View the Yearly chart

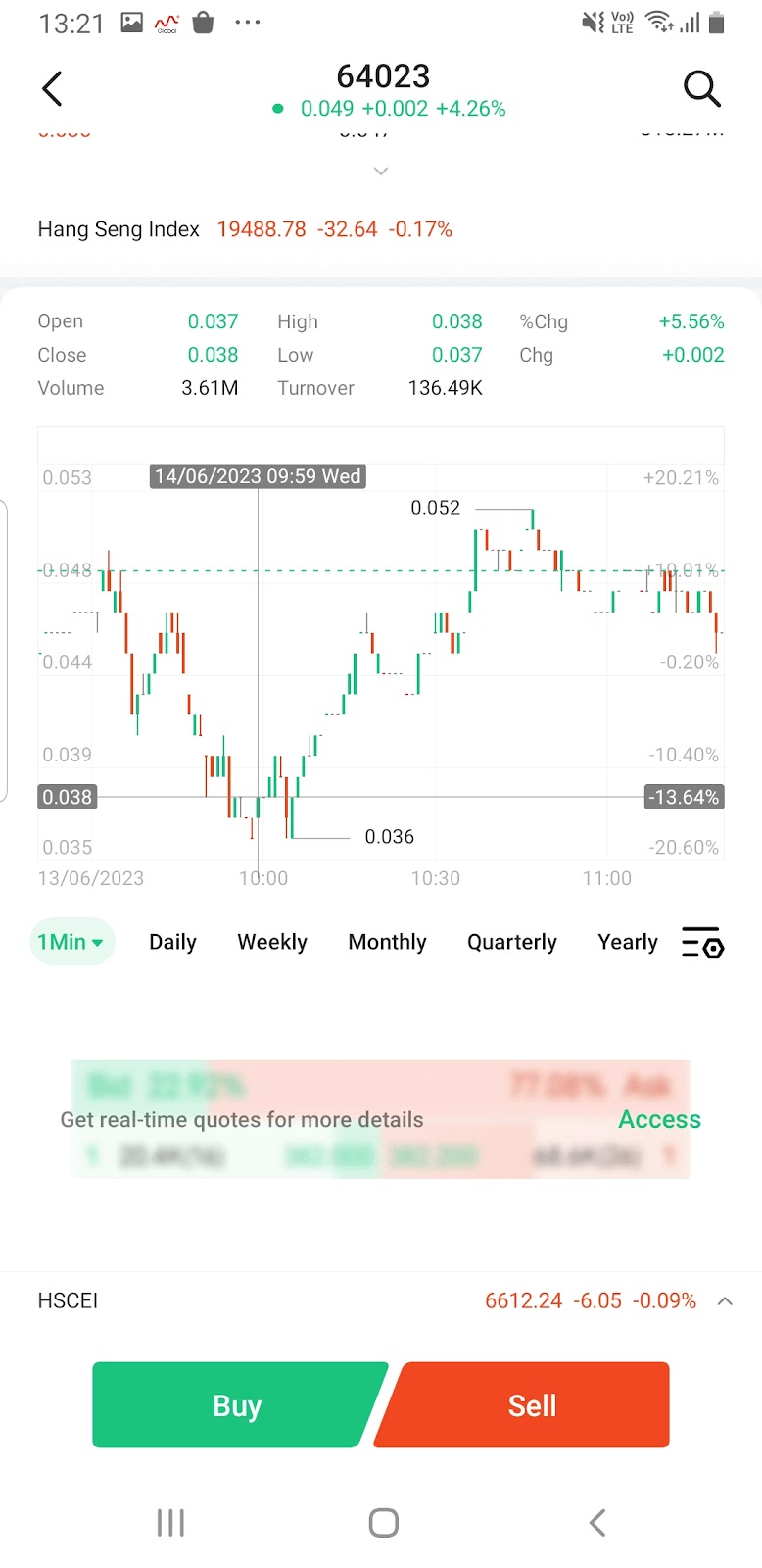(x=628, y=942)
